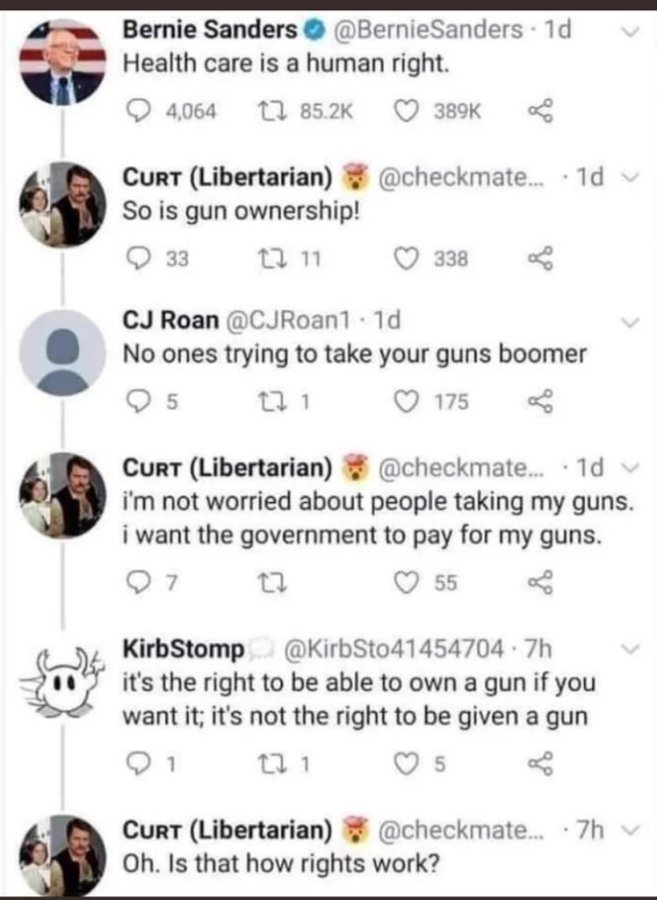Expand options on 'Is that how rights work?' tweet
The image size is (657, 900).
coord(629,831)
